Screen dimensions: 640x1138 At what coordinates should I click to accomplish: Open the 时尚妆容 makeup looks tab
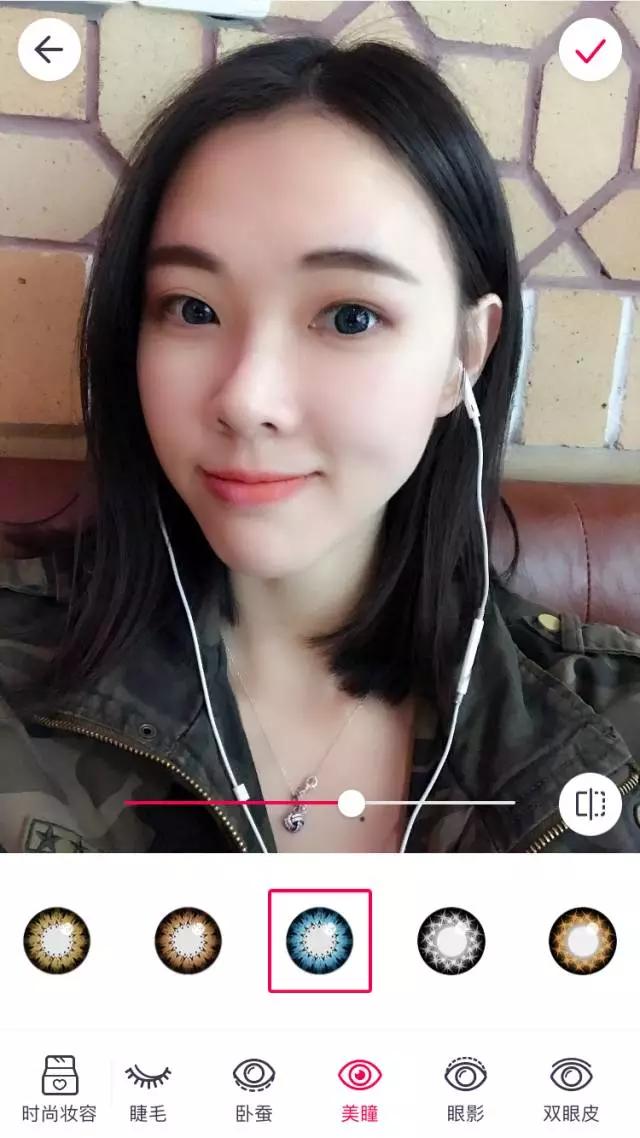(x=59, y=1089)
